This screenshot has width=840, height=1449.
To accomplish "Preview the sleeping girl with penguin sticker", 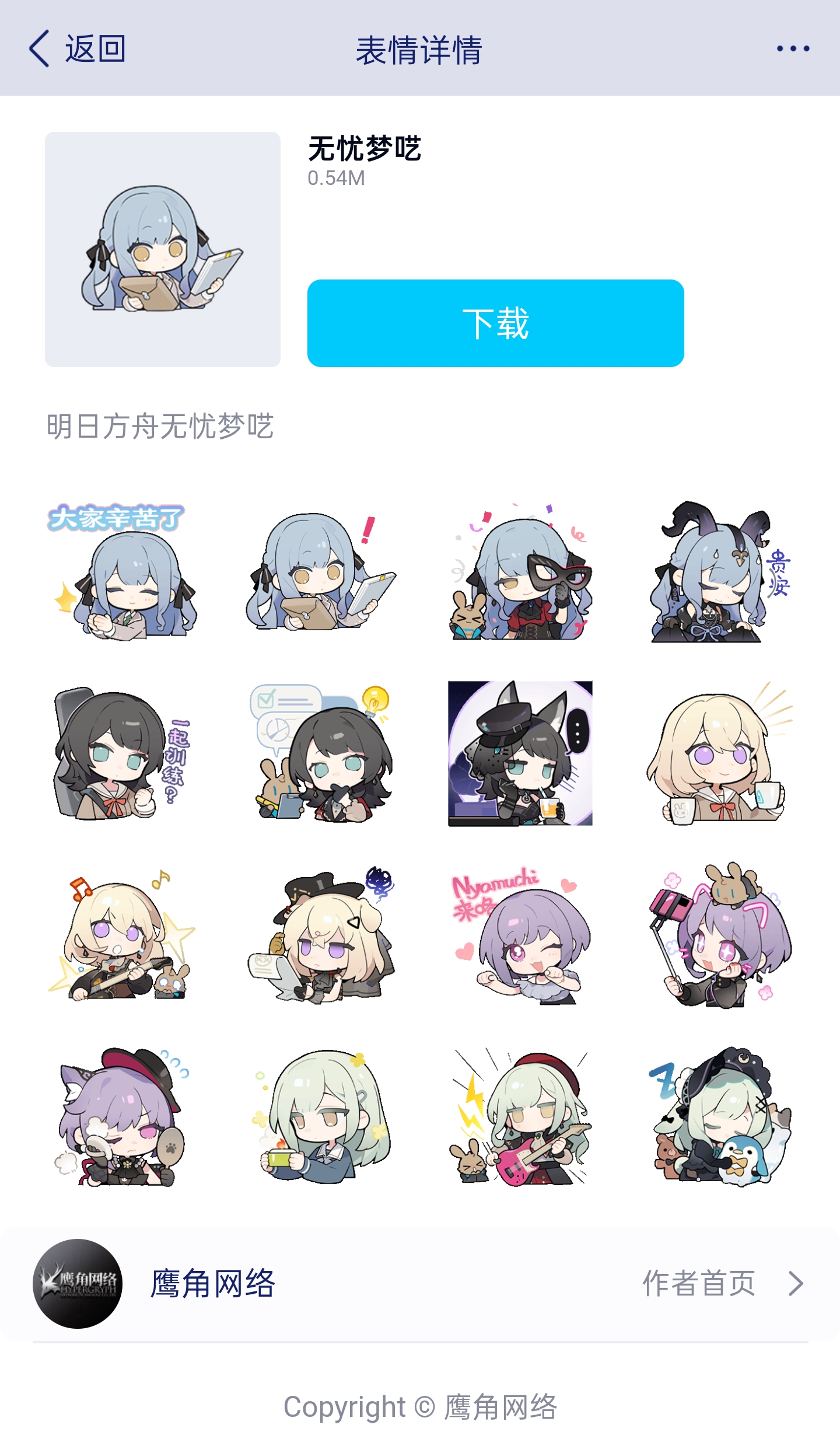I will (x=719, y=1116).
